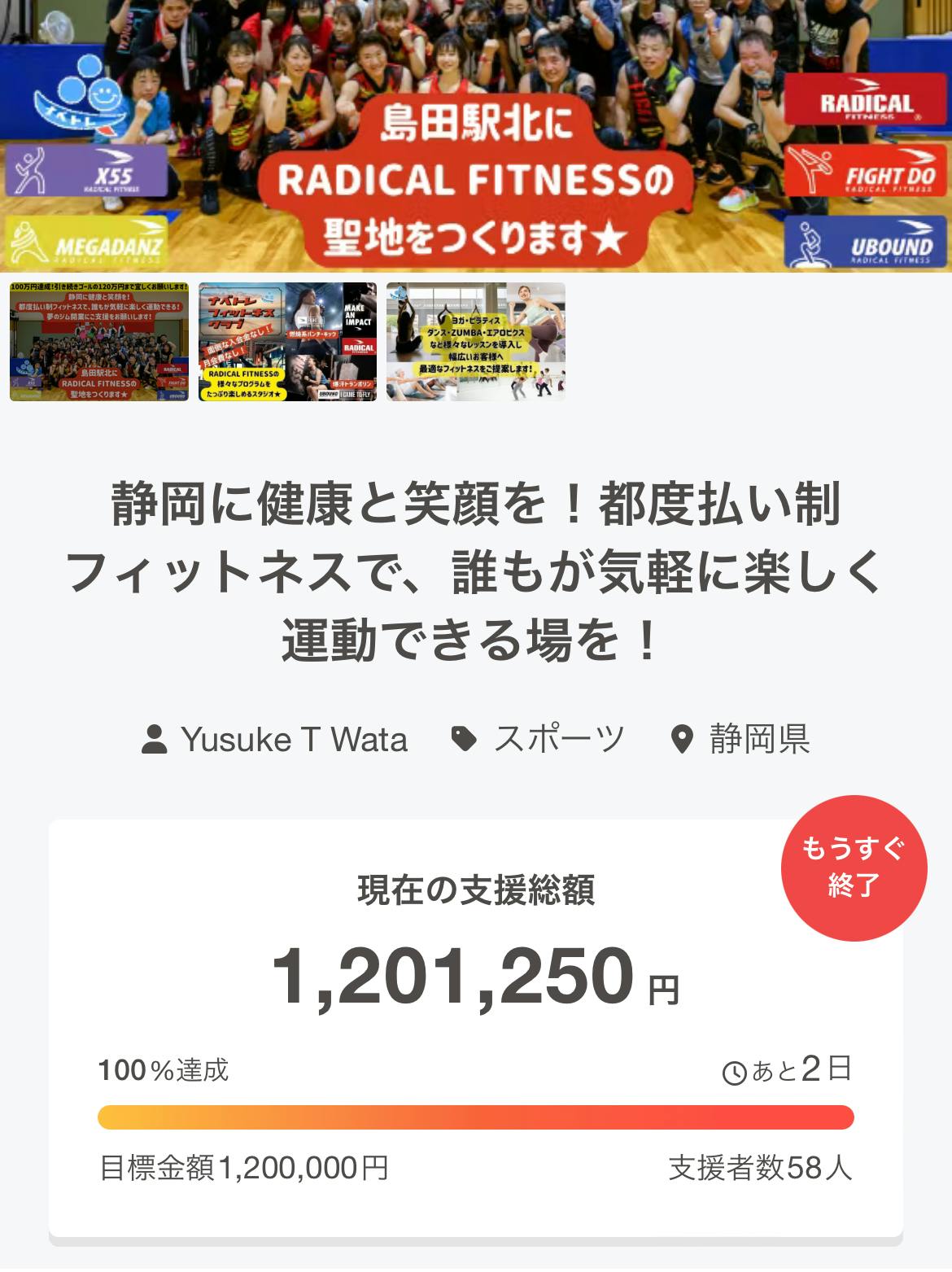This screenshot has width=952, height=1272.
Task: Select the first gallery thumbnail with group photo
Action: tap(99, 342)
